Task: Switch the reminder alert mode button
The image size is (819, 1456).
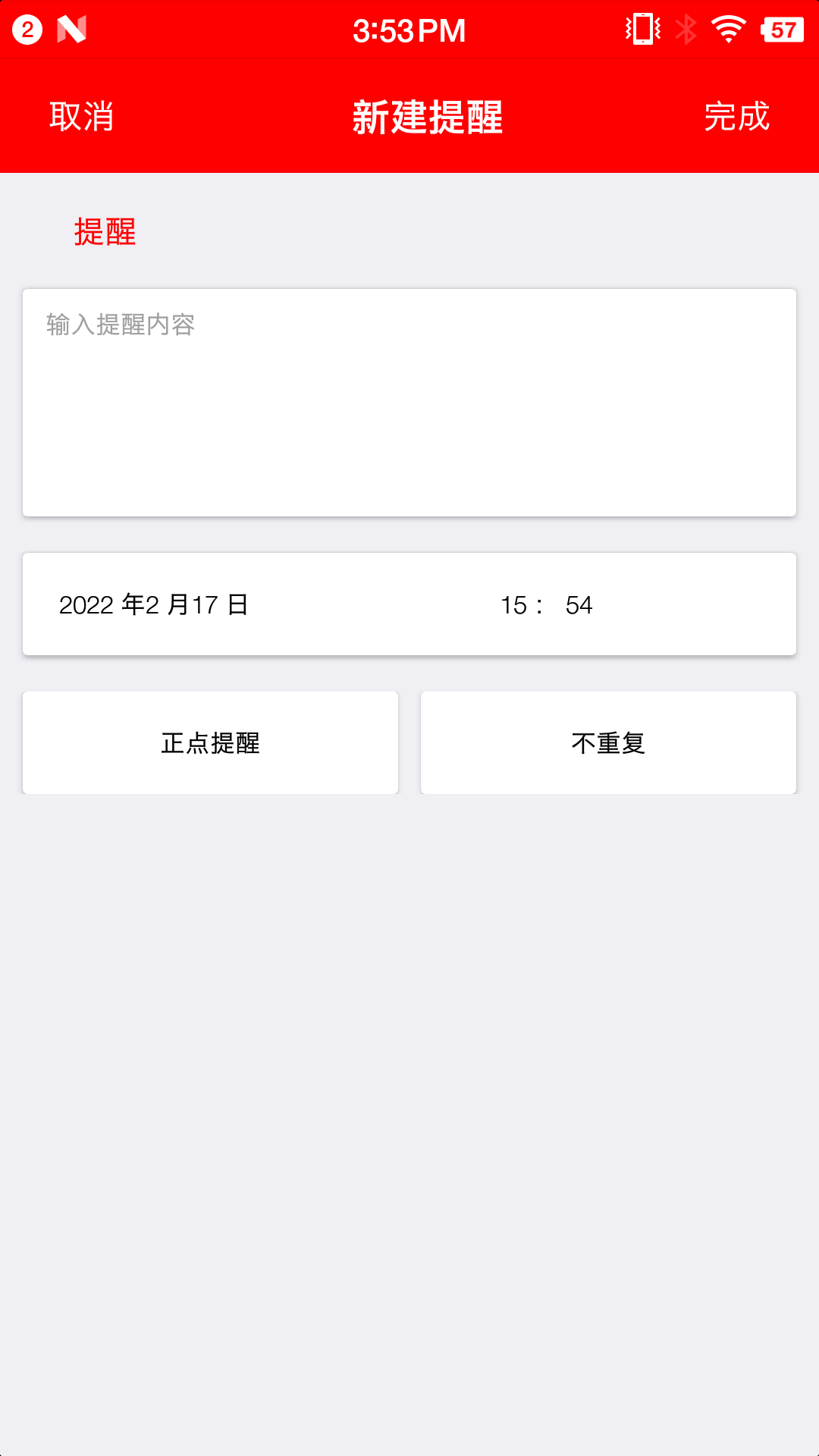Action: [x=210, y=742]
